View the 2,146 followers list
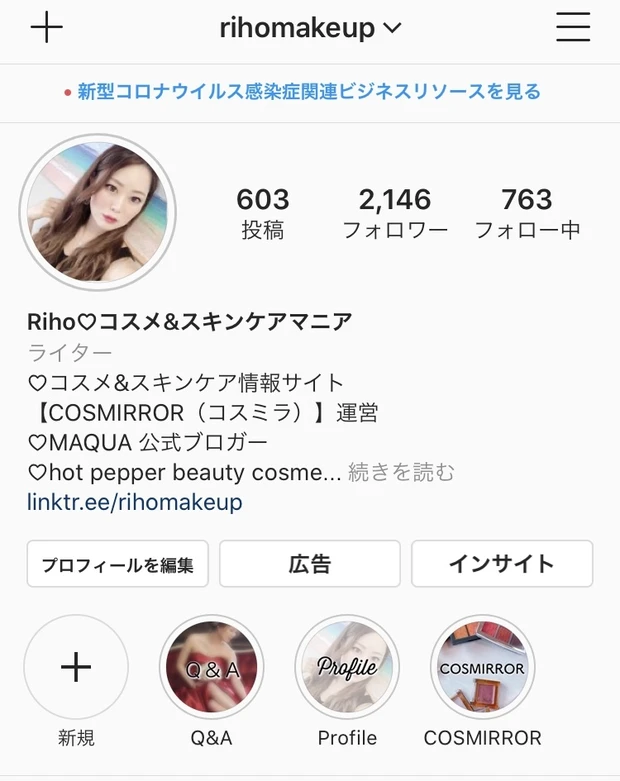Image resolution: width=620 pixels, height=781 pixels. coord(395,214)
